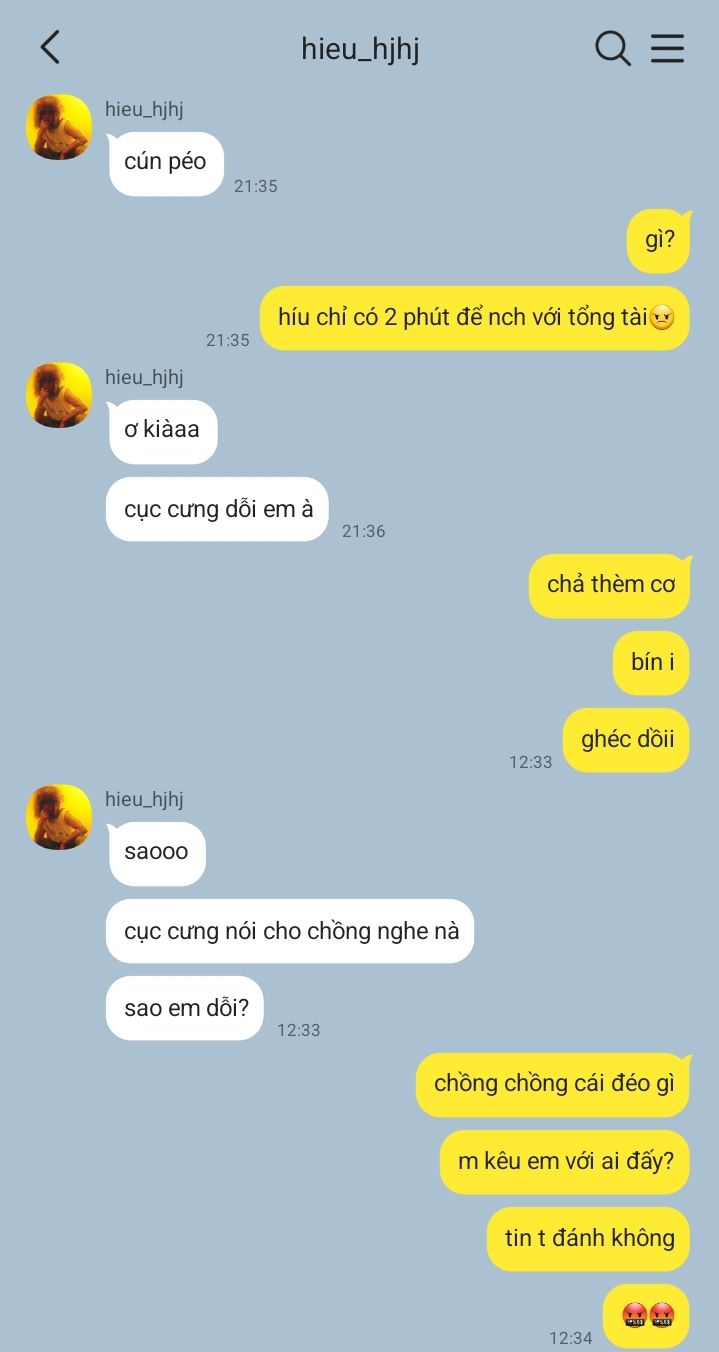Open the chat menu icon
The height and width of the screenshot is (1352, 719).
pyautogui.click(x=667, y=47)
